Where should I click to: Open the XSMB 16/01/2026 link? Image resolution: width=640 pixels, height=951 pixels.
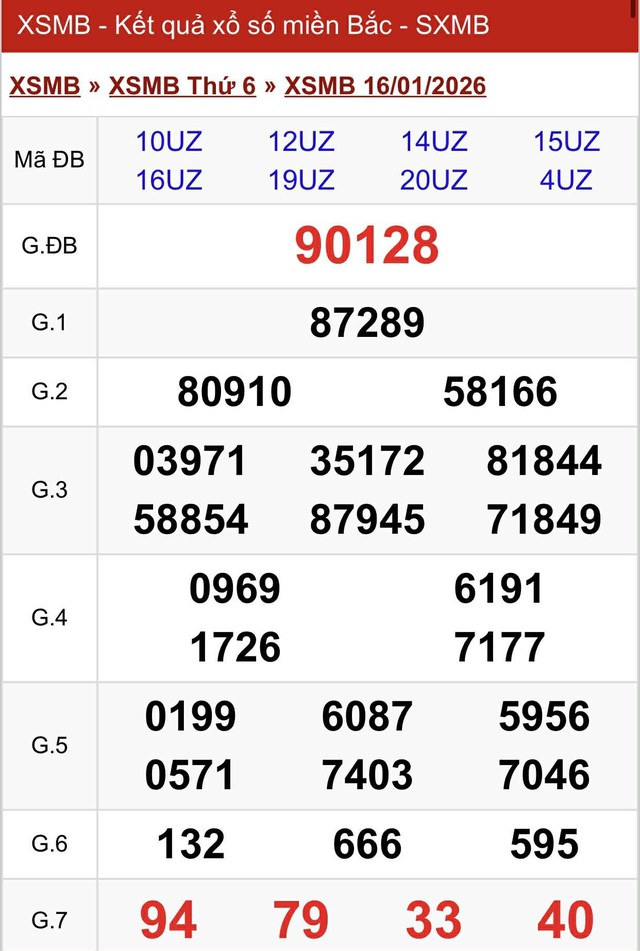[x=385, y=86]
